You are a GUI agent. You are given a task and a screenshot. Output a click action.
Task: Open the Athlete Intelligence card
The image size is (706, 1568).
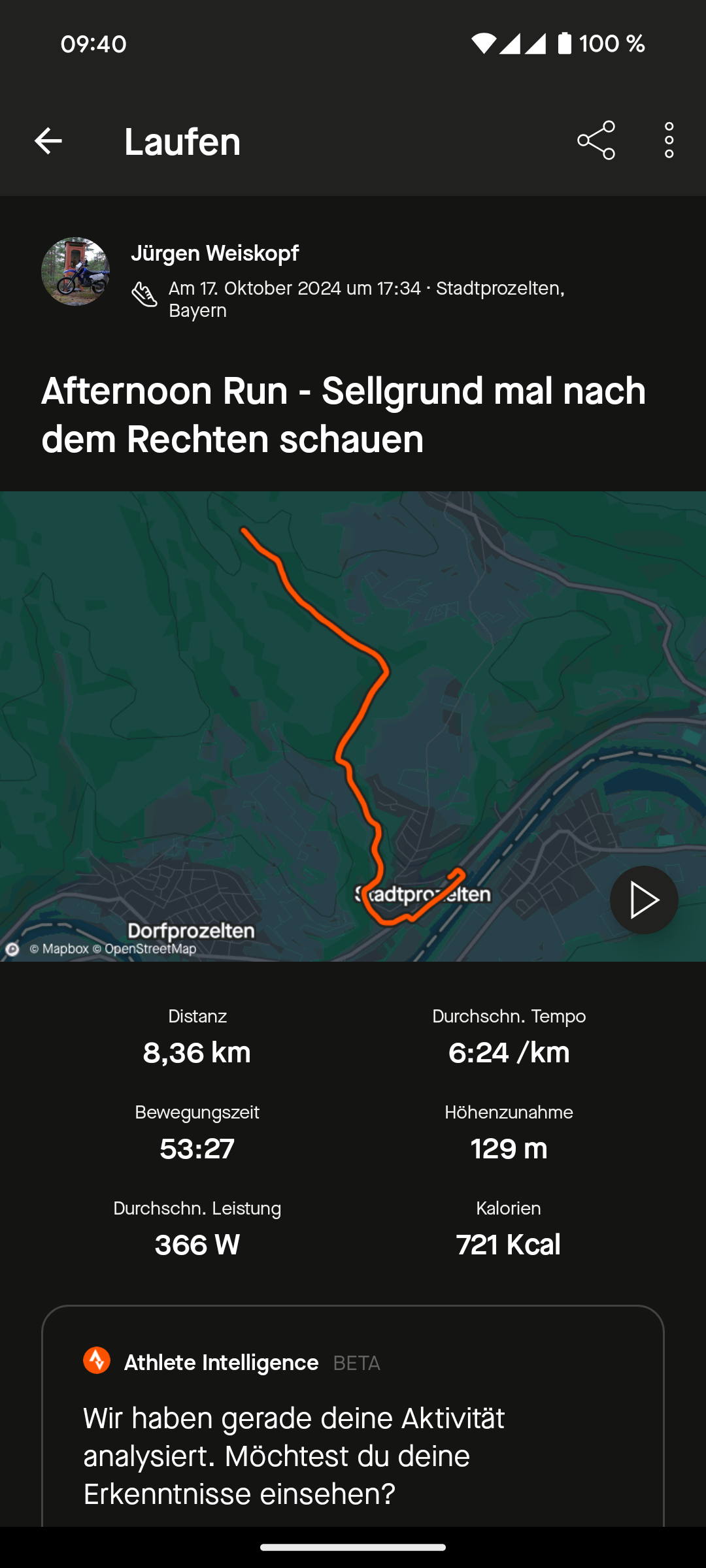[353, 1416]
